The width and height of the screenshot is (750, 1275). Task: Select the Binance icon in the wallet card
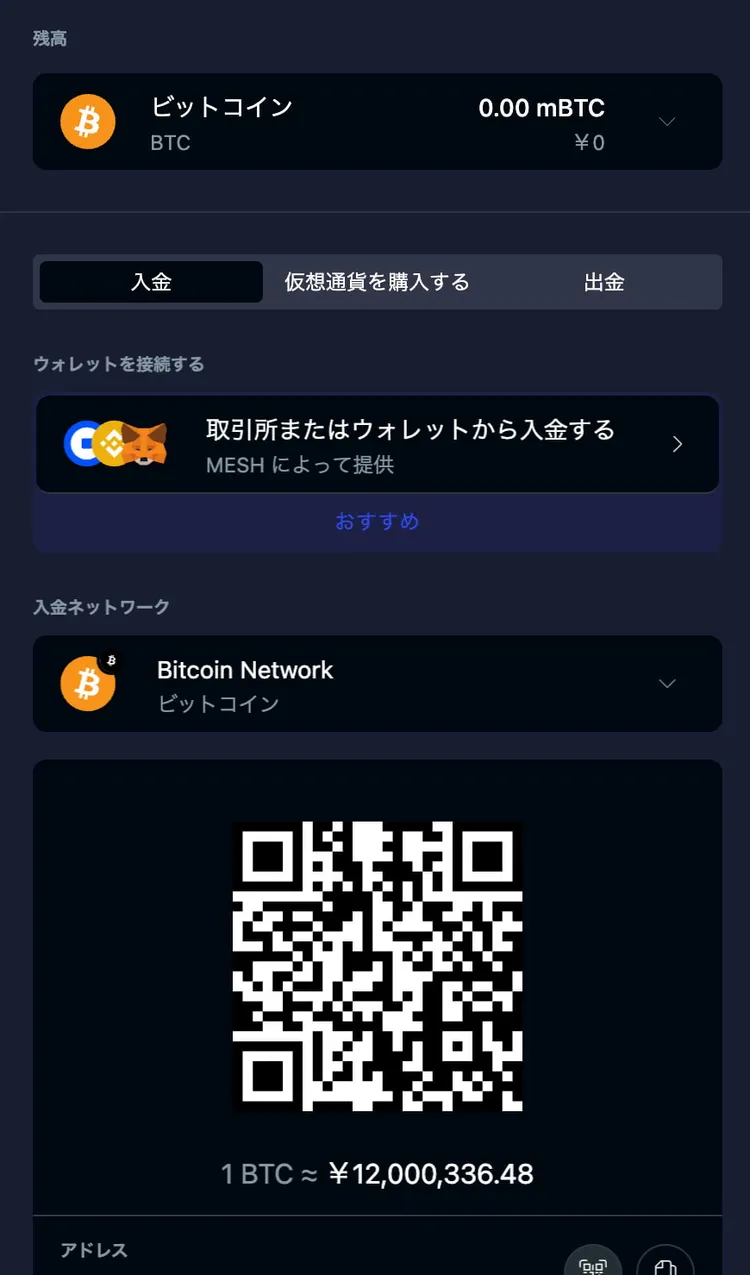112,443
